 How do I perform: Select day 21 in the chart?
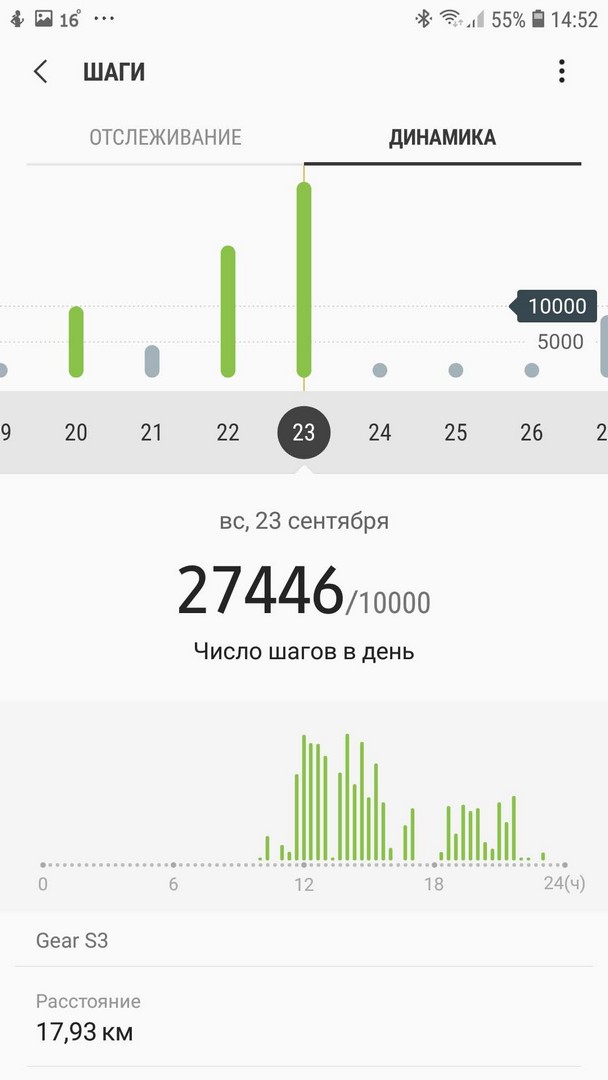(152, 432)
